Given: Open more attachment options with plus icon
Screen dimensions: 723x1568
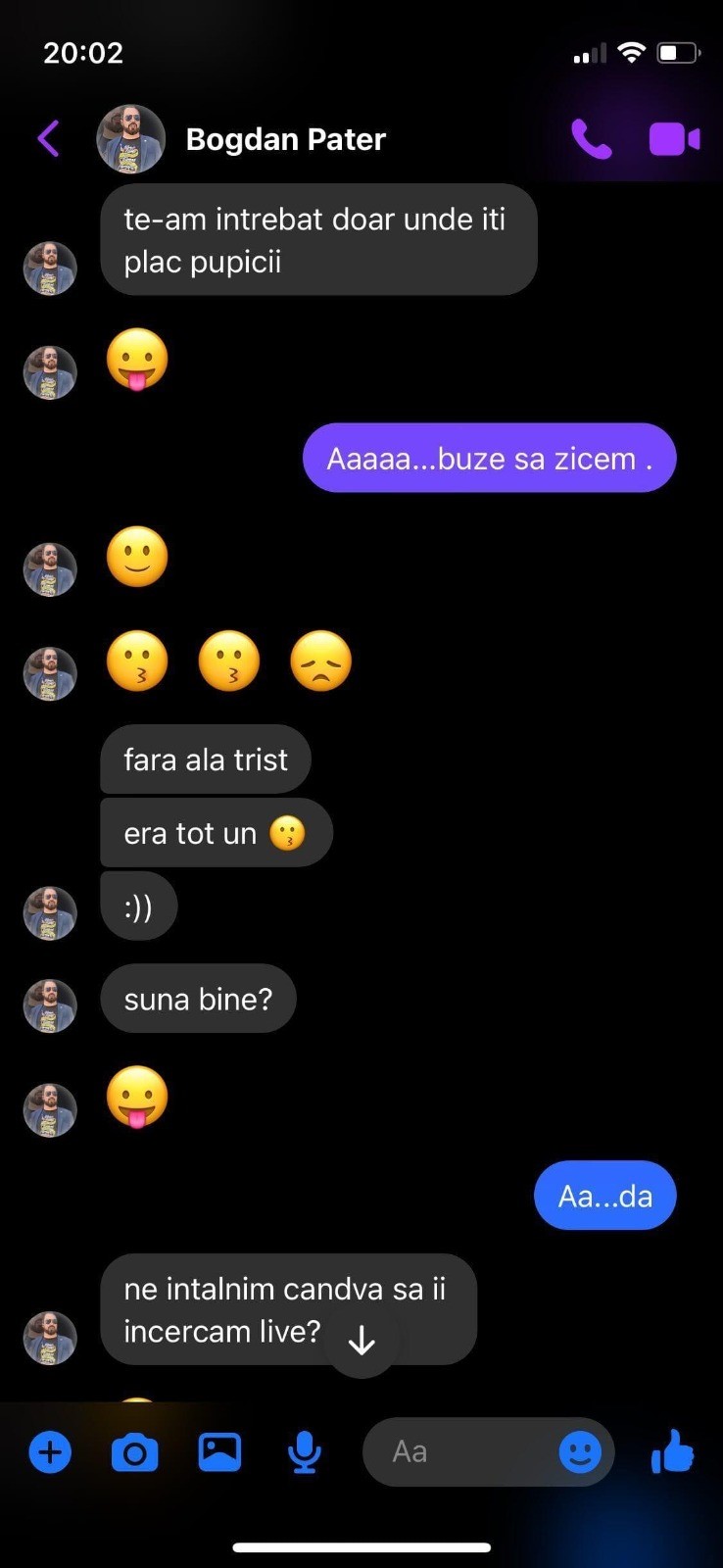Looking at the screenshot, I should (50, 1451).
